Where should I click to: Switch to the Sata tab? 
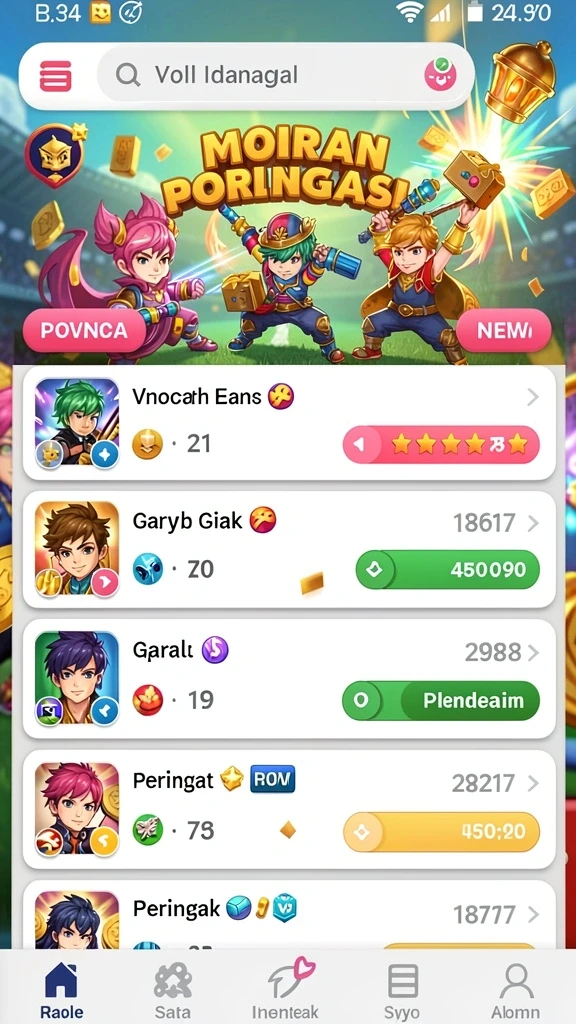coord(173,989)
